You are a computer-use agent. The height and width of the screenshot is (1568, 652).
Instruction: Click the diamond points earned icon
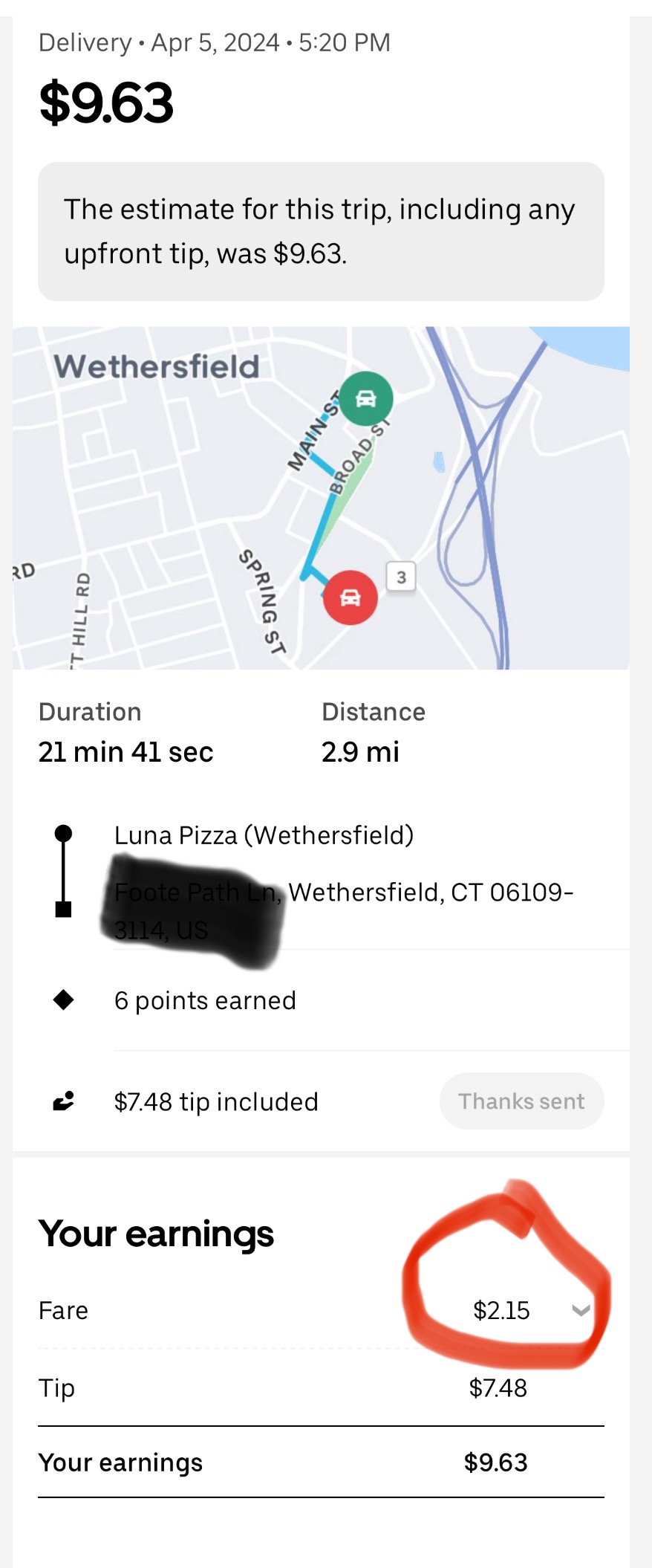(64, 1000)
